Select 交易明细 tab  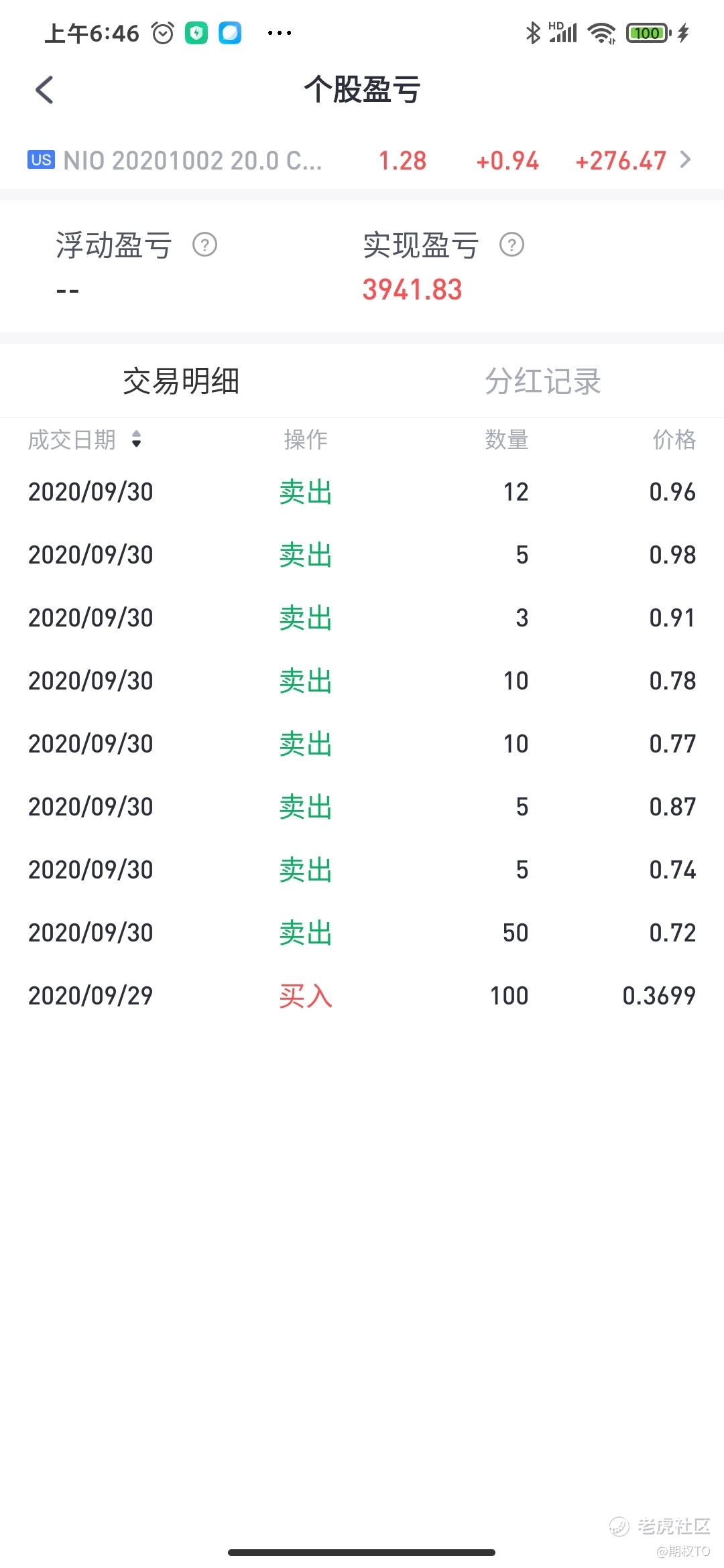pos(181,381)
